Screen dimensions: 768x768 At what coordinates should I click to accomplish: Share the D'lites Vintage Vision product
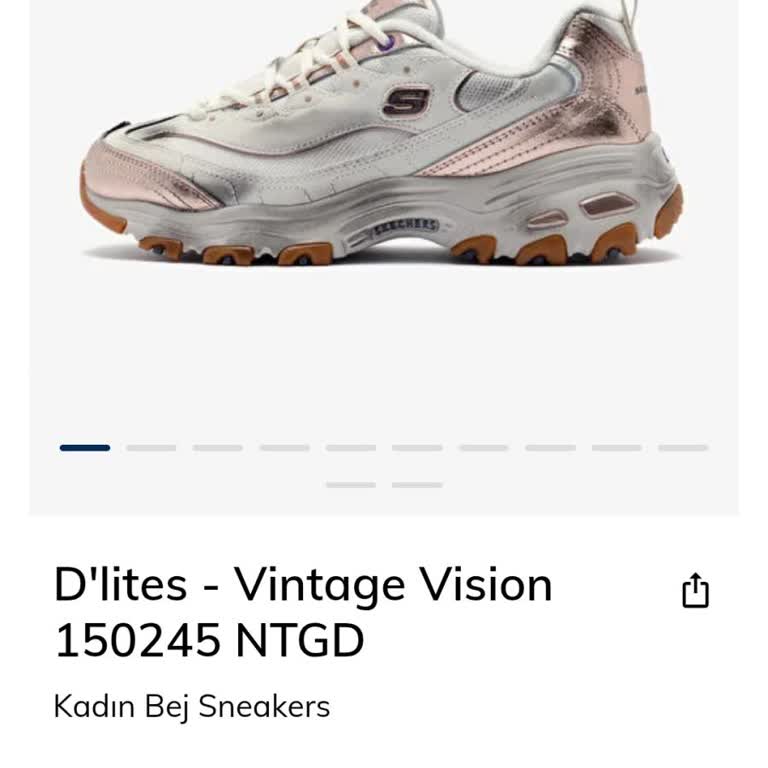coord(695,591)
